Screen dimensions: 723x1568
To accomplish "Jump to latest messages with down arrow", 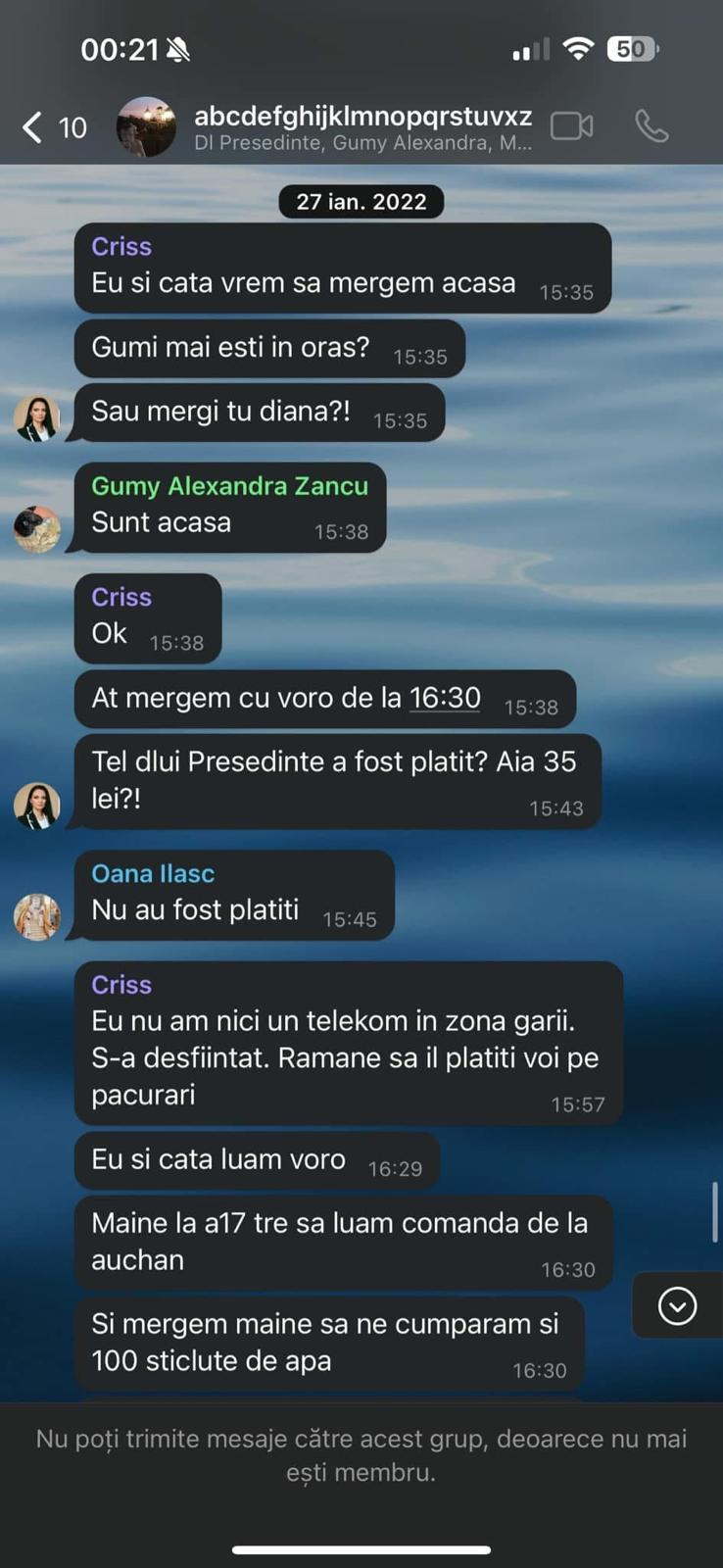I will tap(677, 1305).
